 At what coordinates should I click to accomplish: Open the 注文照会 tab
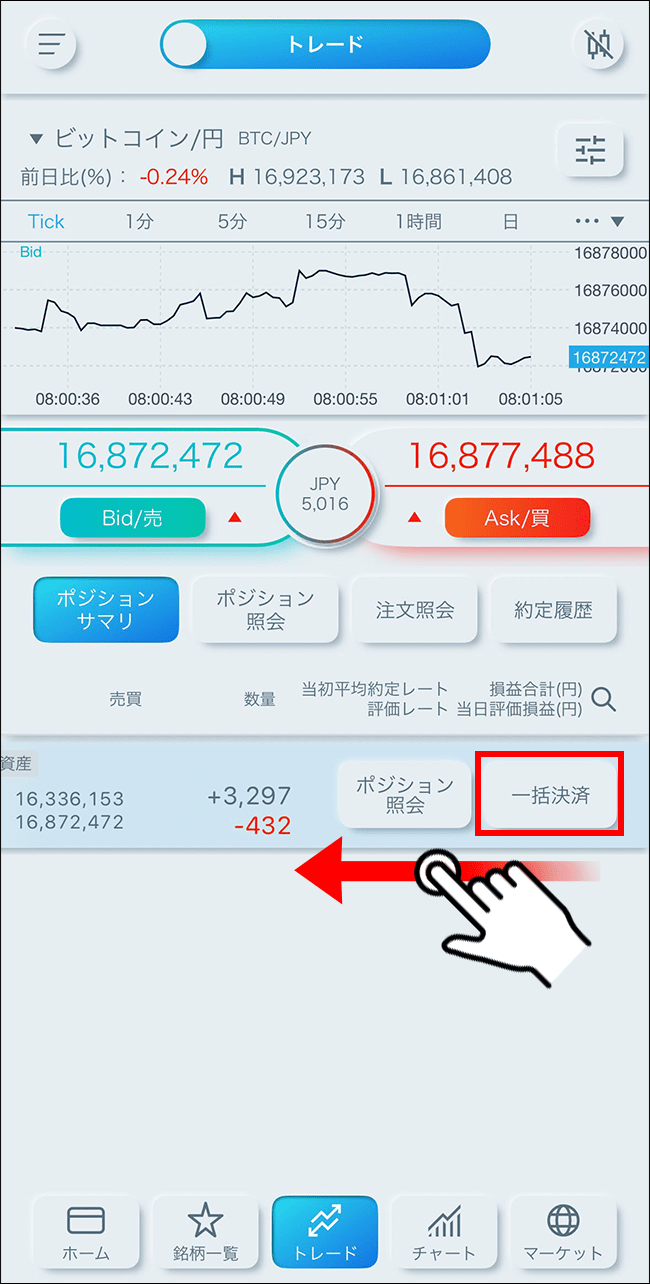pos(415,609)
